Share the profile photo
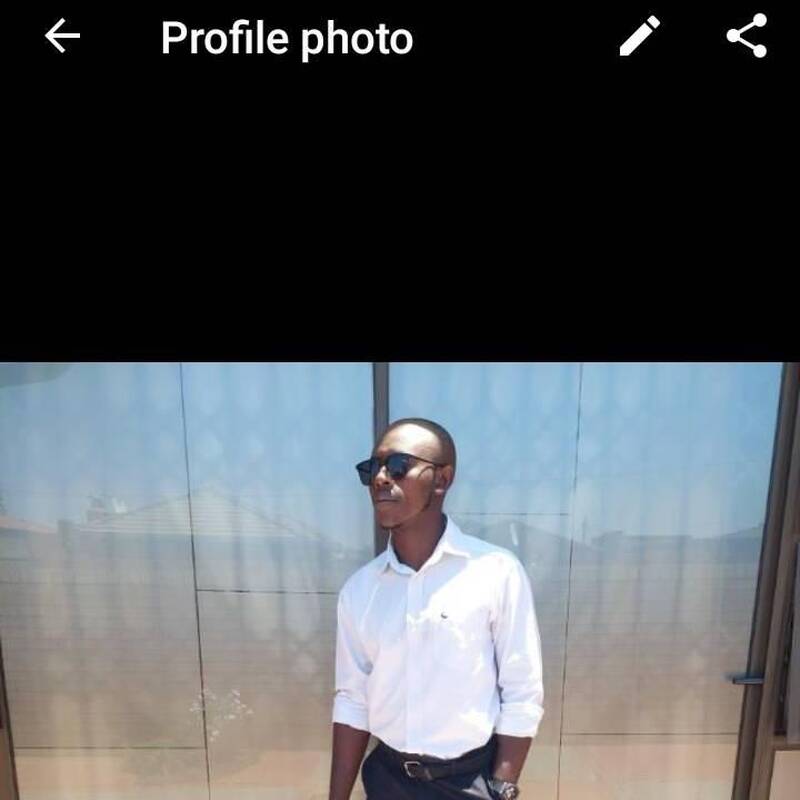The image size is (800, 800). pyautogui.click(x=746, y=37)
